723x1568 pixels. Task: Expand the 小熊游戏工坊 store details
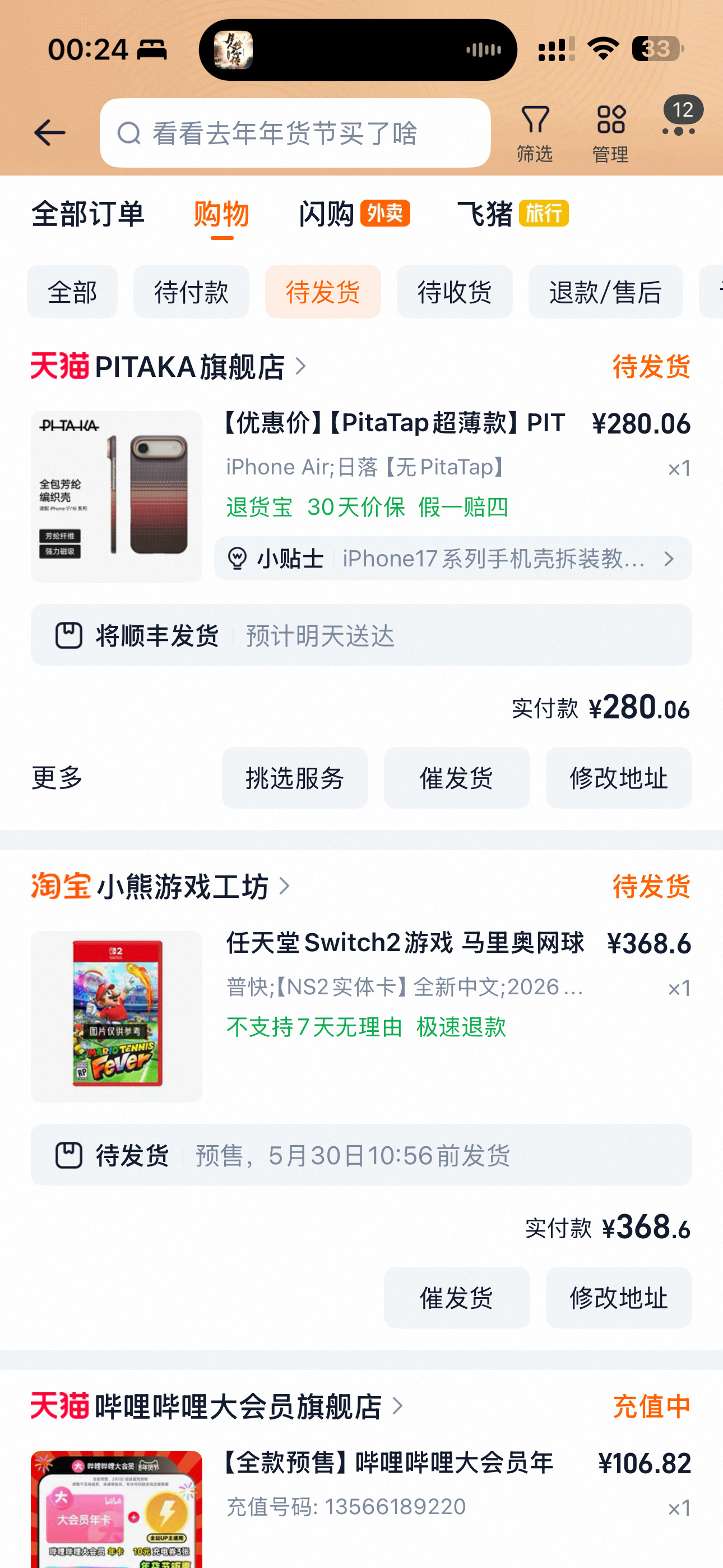[283, 887]
